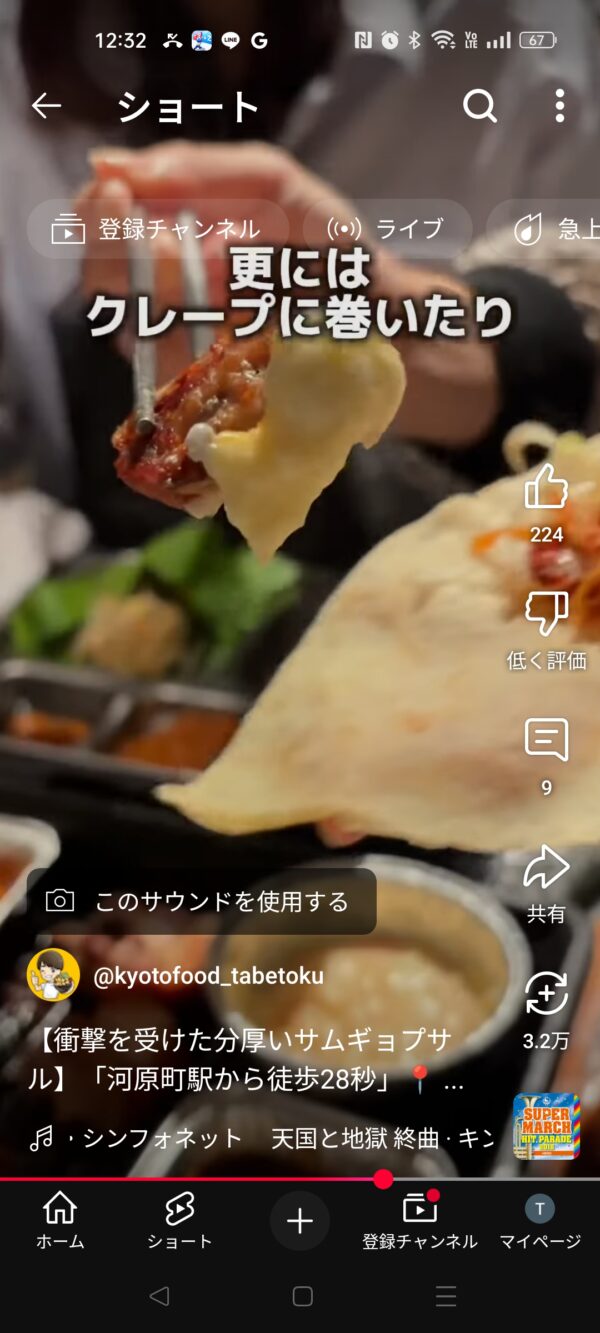Open the 登録チャンネル bottom tab
Image resolution: width=600 pixels, height=1333 pixels.
(420, 1221)
